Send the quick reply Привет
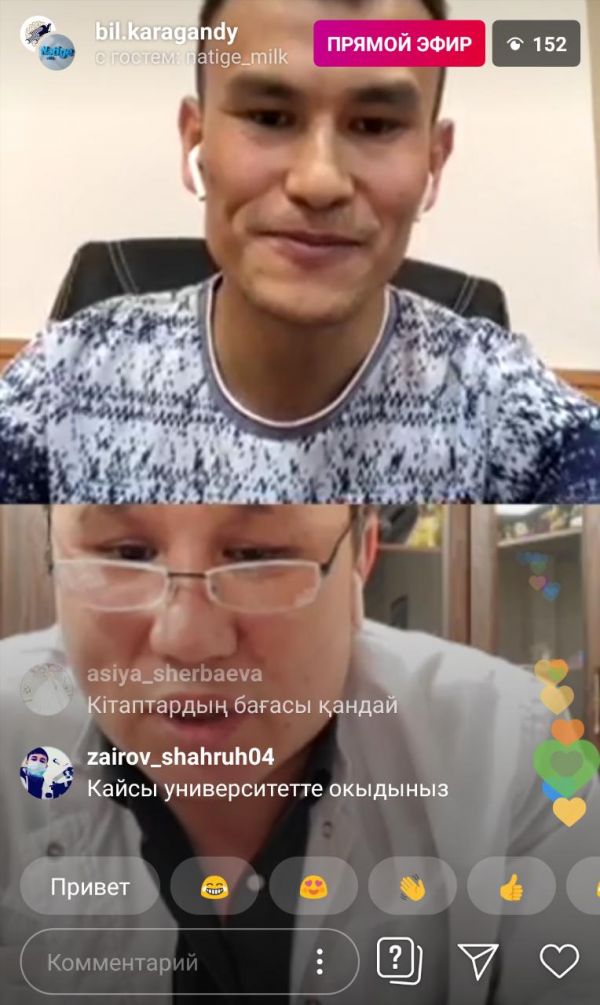Screen dimensions: 600x1005 pyautogui.click(x=90, y=886)
